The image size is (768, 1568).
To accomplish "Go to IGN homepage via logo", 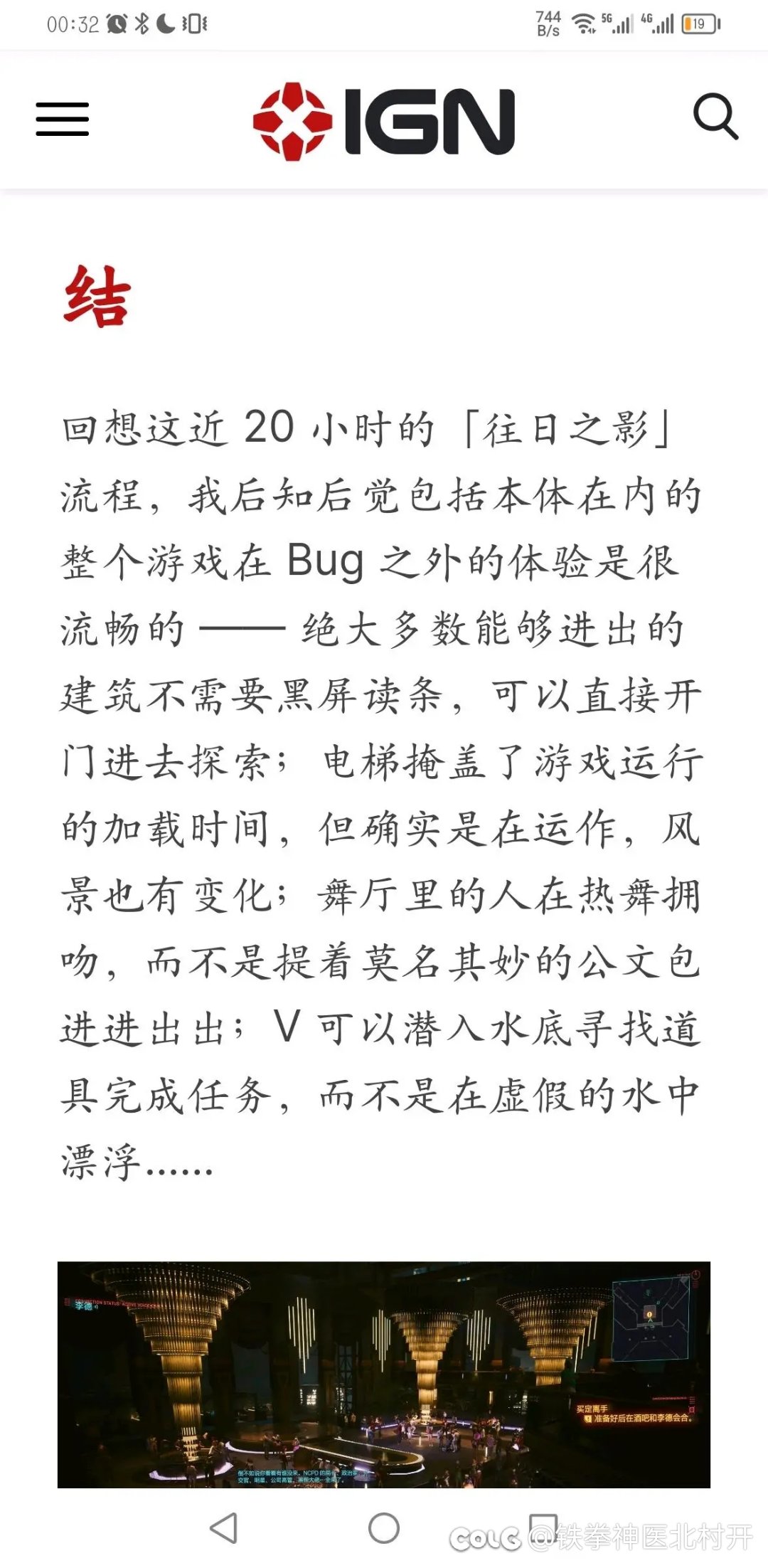I will pyautogui.click(x=384, y=121).
